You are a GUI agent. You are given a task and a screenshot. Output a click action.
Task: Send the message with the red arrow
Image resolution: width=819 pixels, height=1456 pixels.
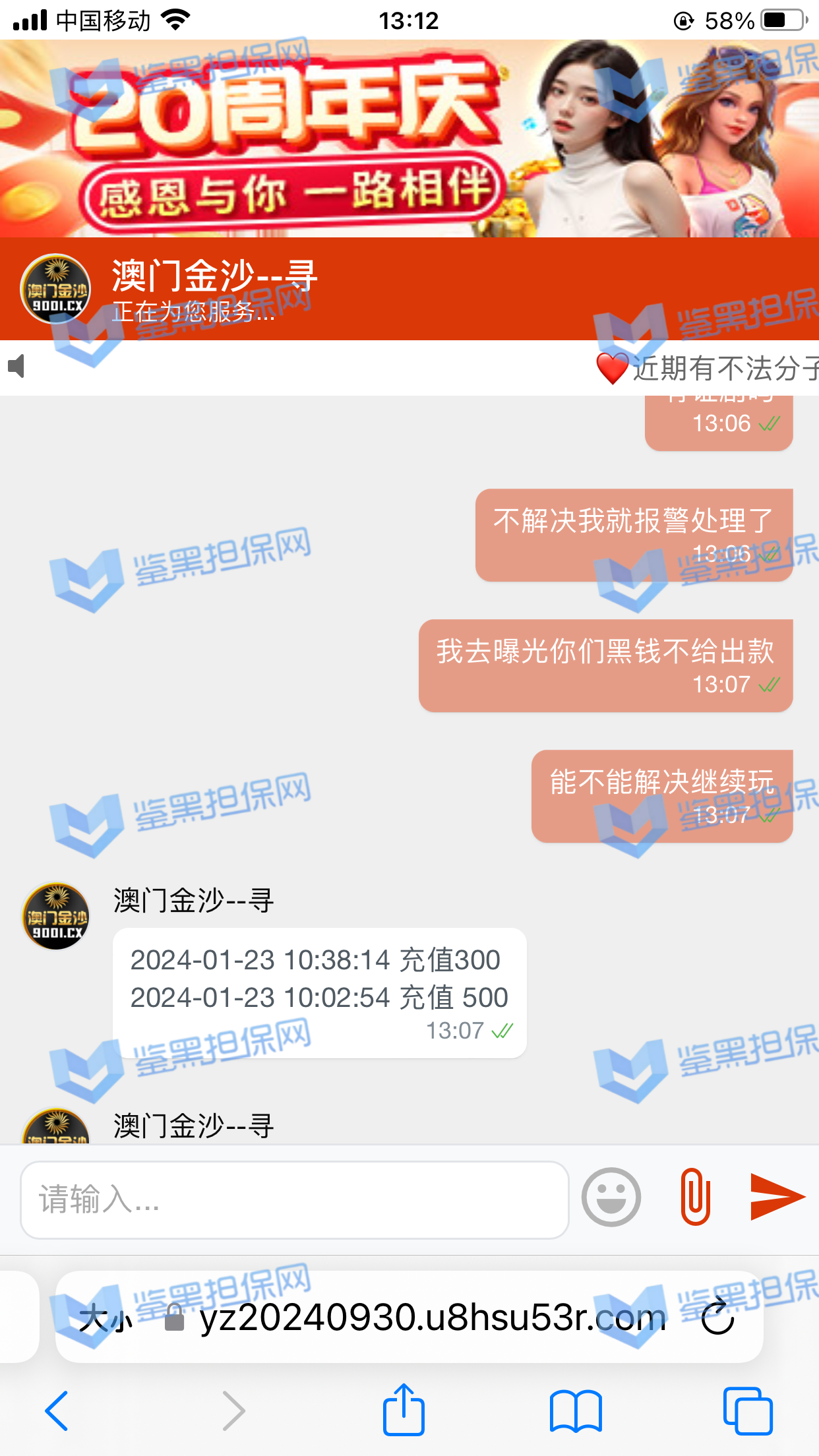777,1197
